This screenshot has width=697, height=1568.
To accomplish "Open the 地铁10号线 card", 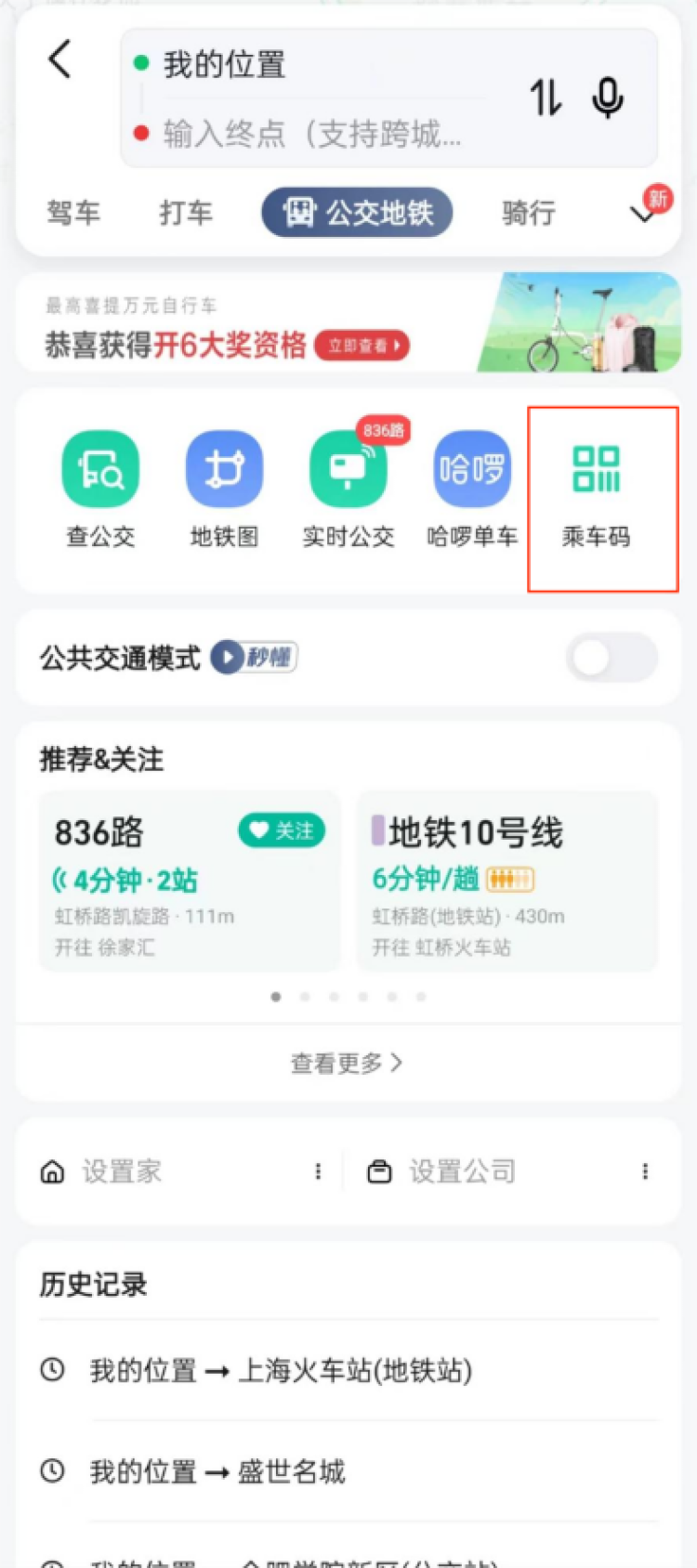I will click(x=507, y=881).
